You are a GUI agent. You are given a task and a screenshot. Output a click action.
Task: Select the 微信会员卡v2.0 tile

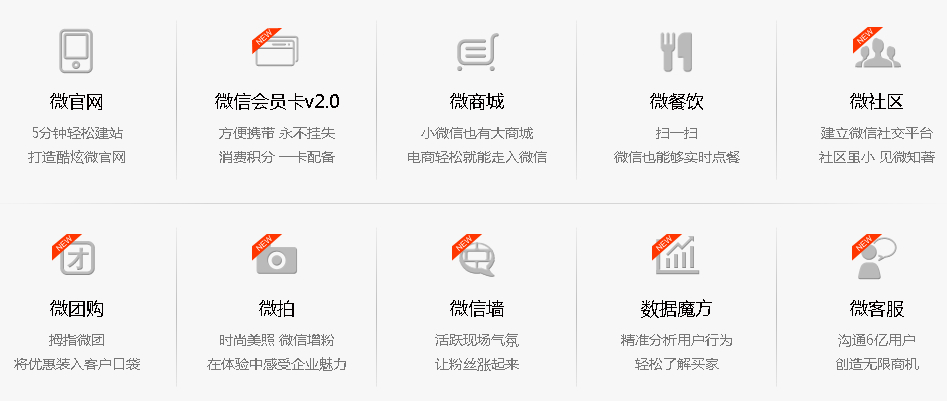[277, 101]
